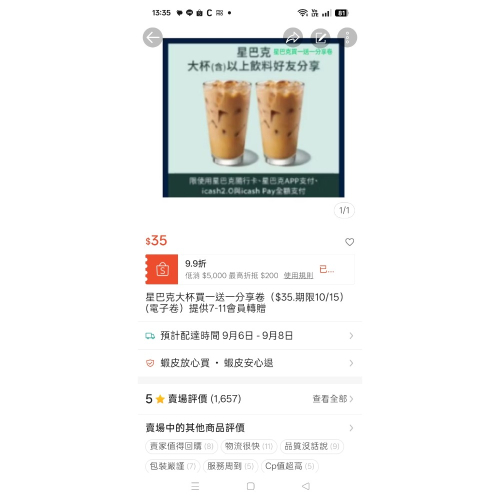The height and width of the screenshot is (500, 500).
Task: Select the 物流很快 review chip
Action: point(249,446)
